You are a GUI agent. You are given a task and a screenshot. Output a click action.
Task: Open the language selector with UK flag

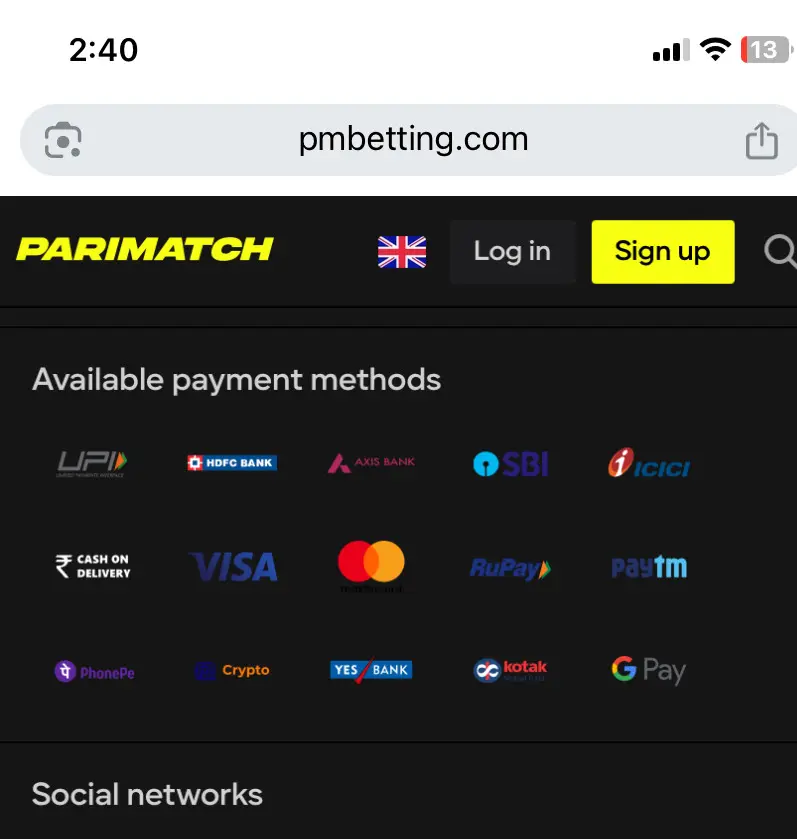pyautogui.click(x=401, y=252)
